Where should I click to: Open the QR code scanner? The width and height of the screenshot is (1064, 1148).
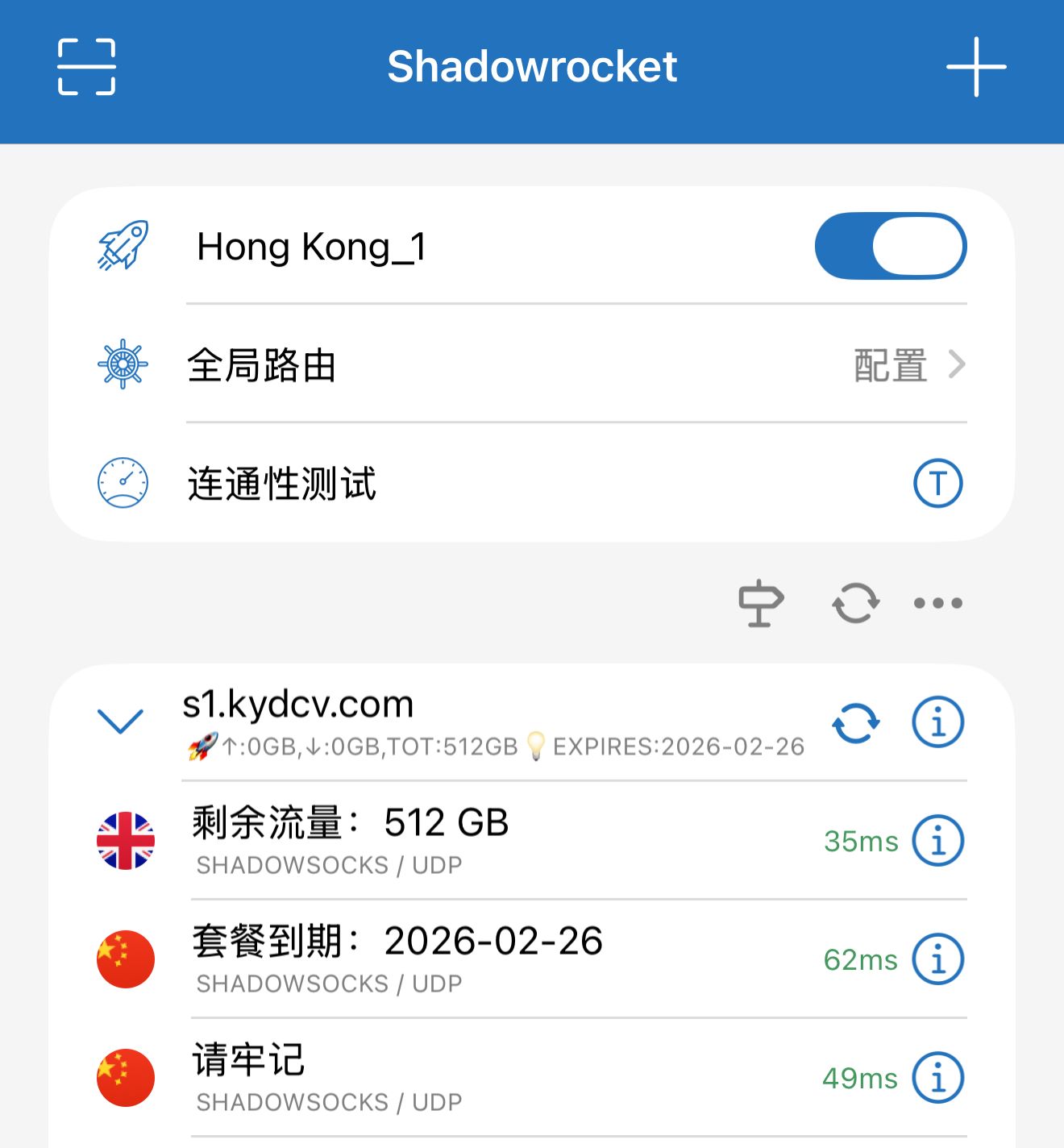[86, 67]
